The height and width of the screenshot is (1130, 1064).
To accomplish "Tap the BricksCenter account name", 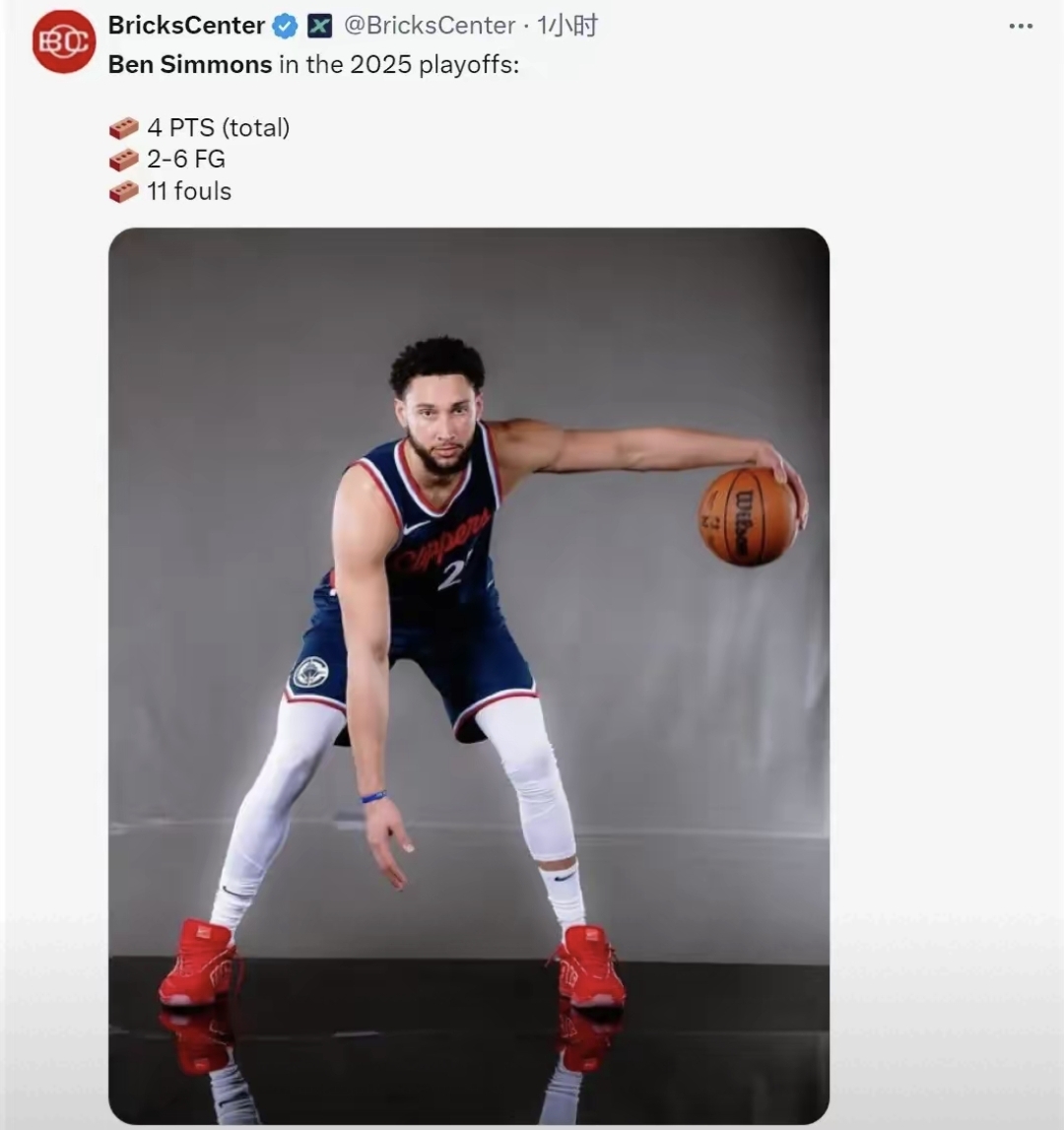I will click(x=186, y=26).
